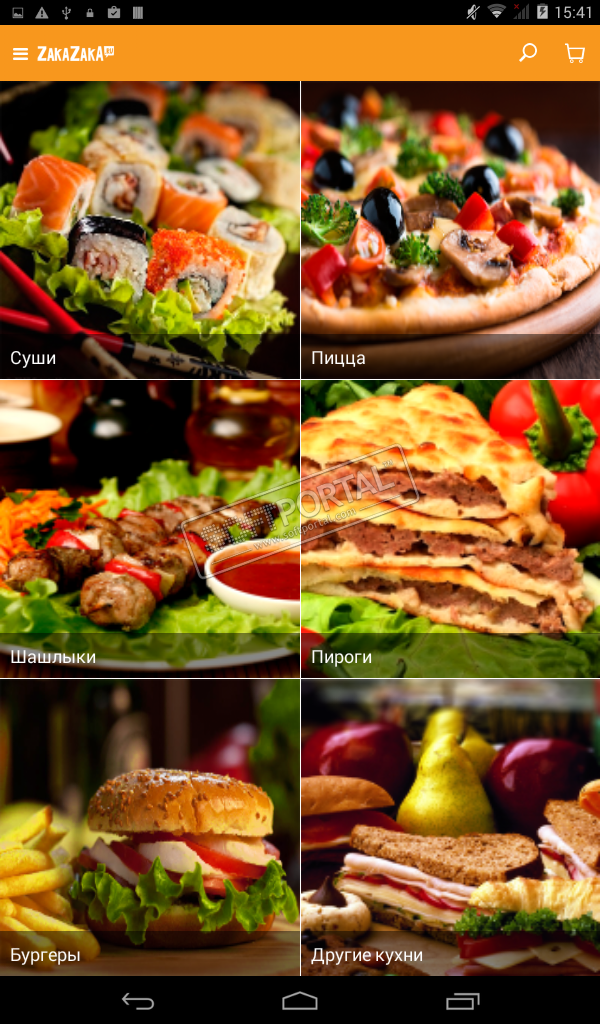Viewport: 600px width, 1024px height.
Task: Choose the Бургеры category tile
Action: click(x=150, y=828)
